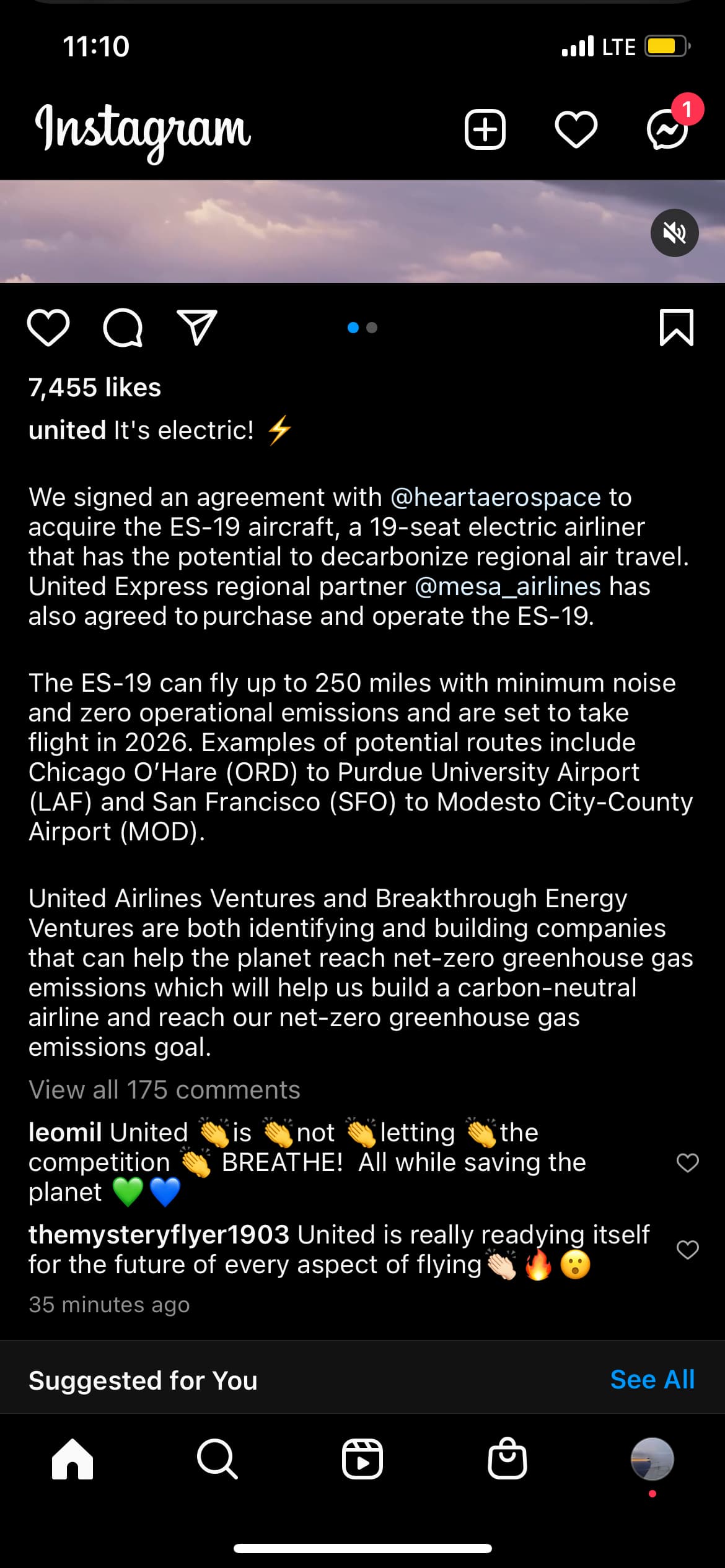
Task: Switch to the Search tab
Action: (217, 1459)
